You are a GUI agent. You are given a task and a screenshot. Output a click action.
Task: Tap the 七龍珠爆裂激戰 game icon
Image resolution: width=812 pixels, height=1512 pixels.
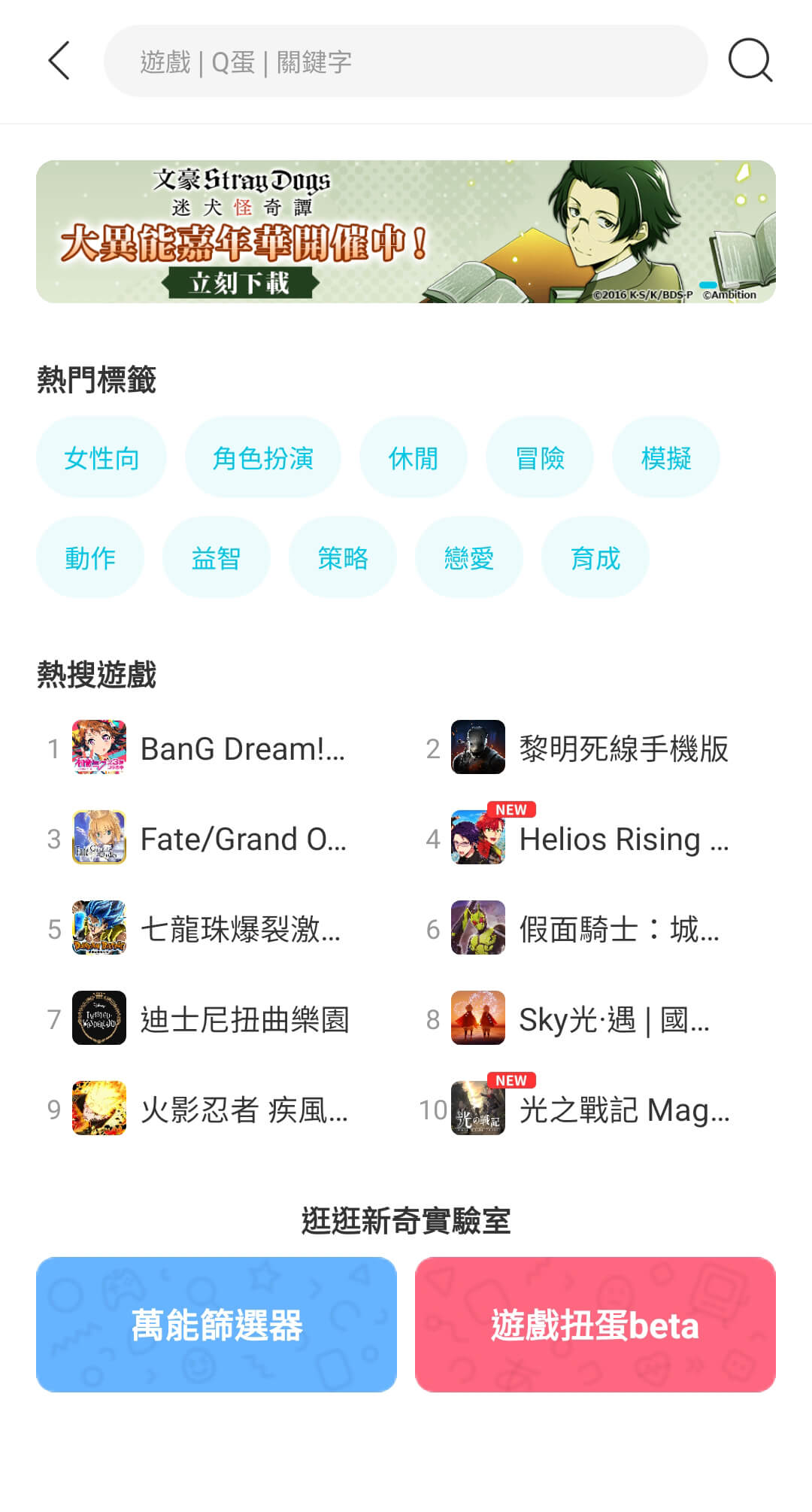point(98,930)
